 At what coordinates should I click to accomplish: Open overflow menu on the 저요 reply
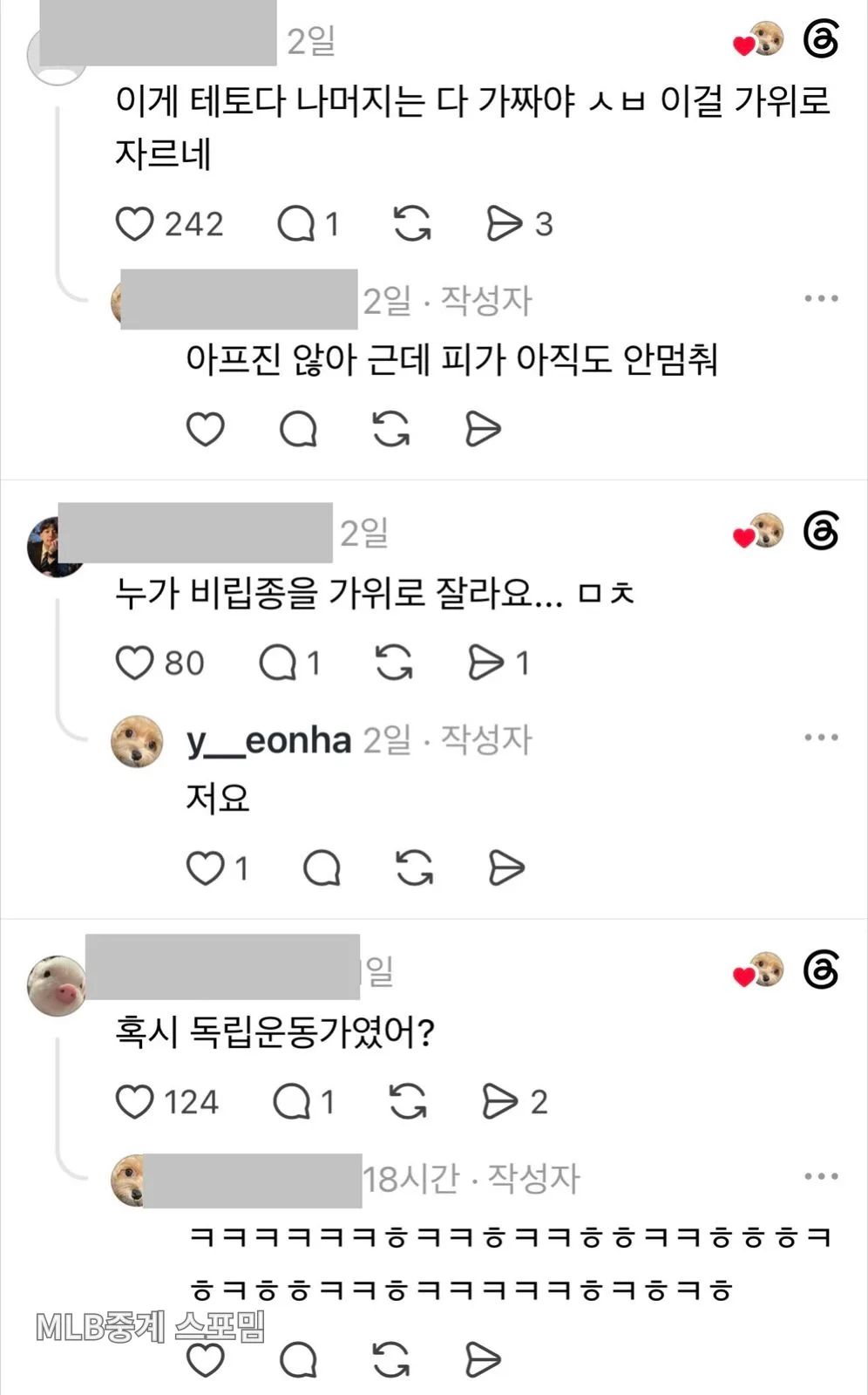coord(821,738)
